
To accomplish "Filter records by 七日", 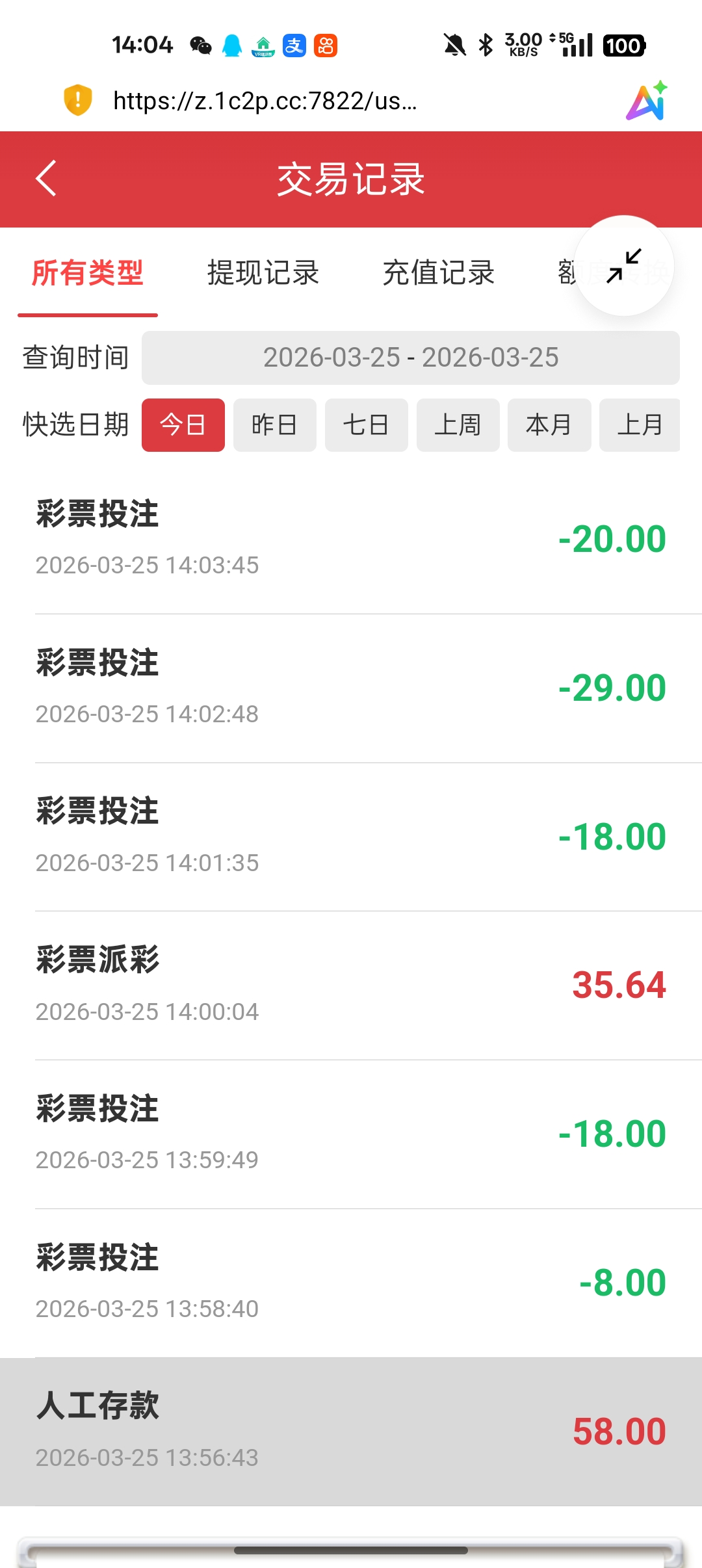I will tap(366, 425).
